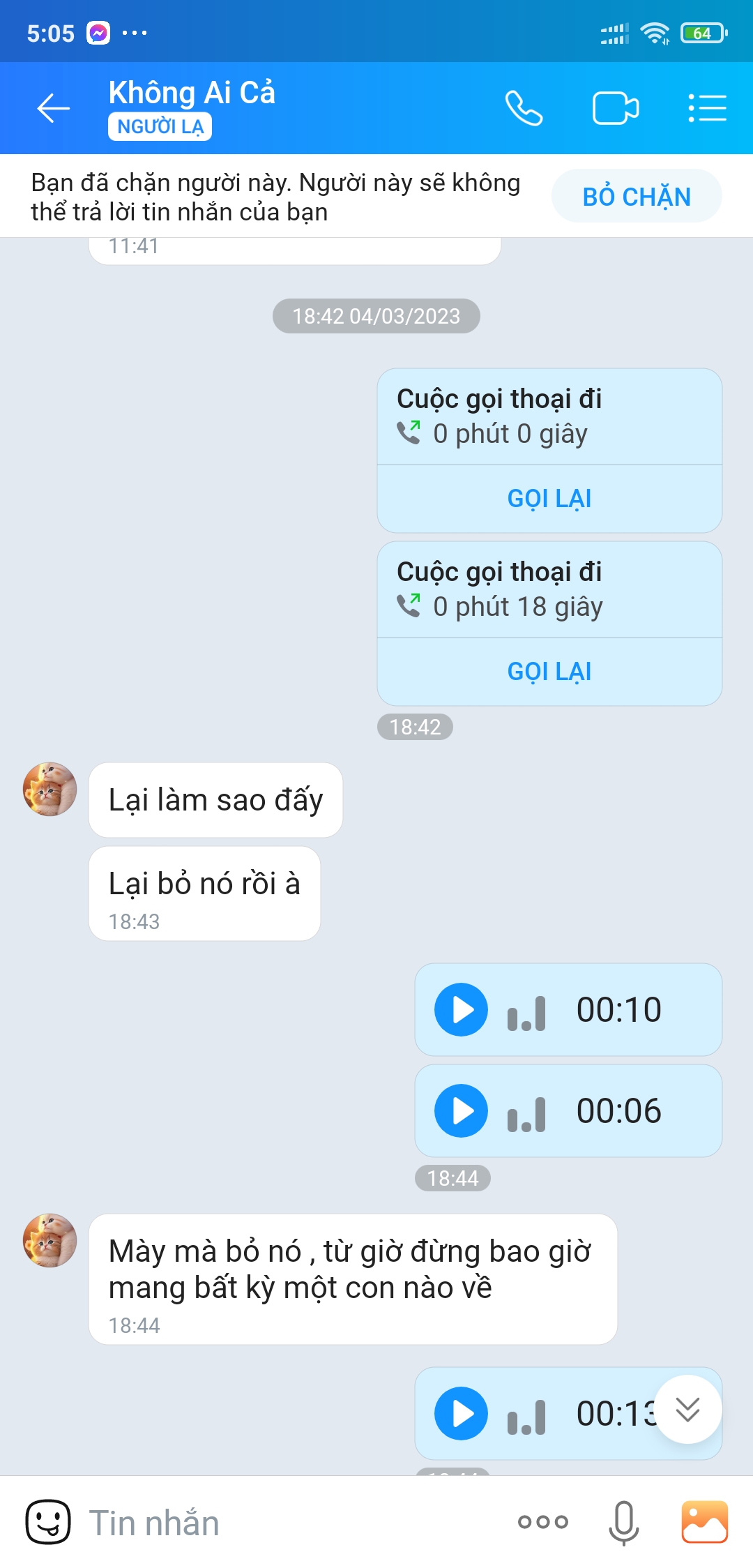Open more attachment options

click(542, 1522)
